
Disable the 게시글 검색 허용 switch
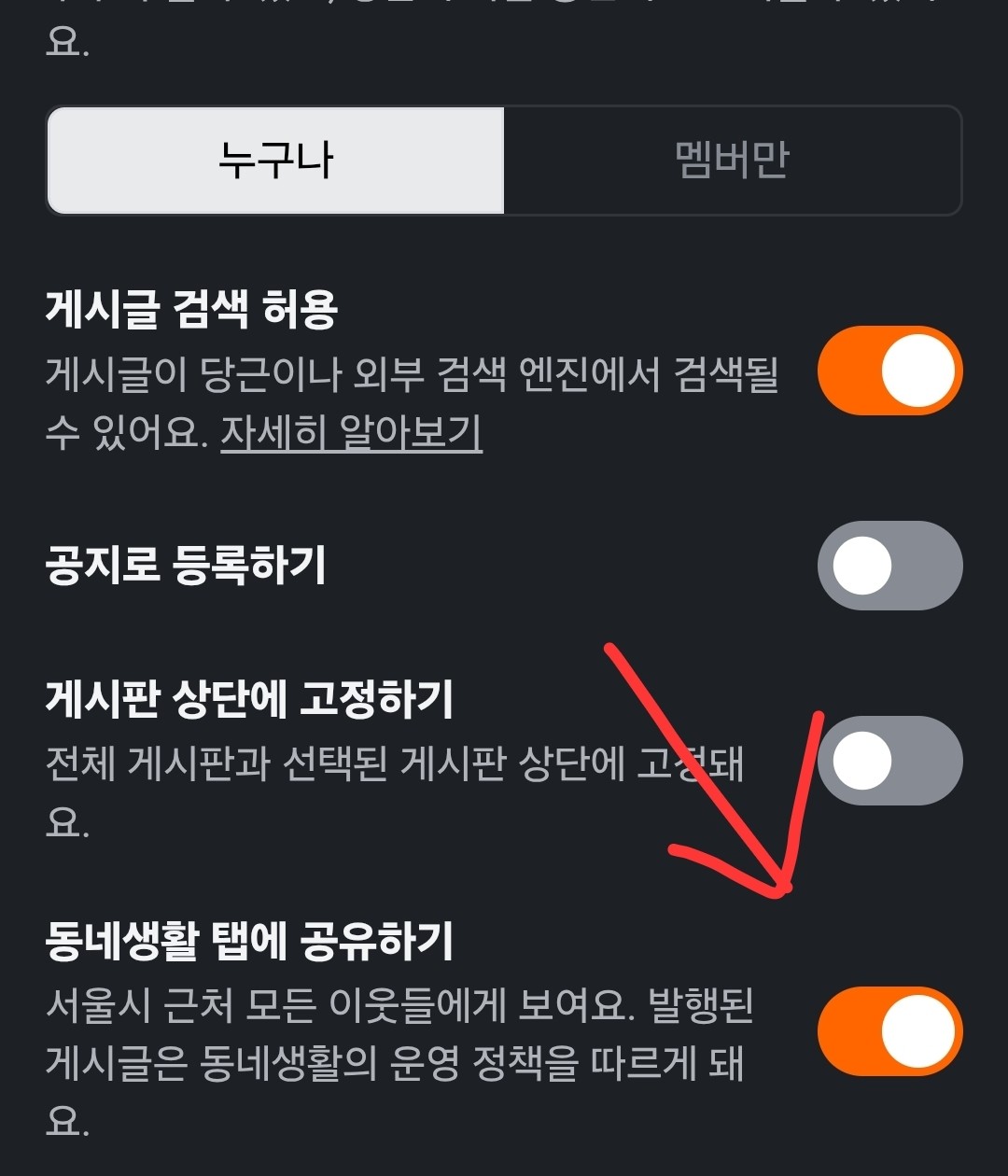[889, 371]
